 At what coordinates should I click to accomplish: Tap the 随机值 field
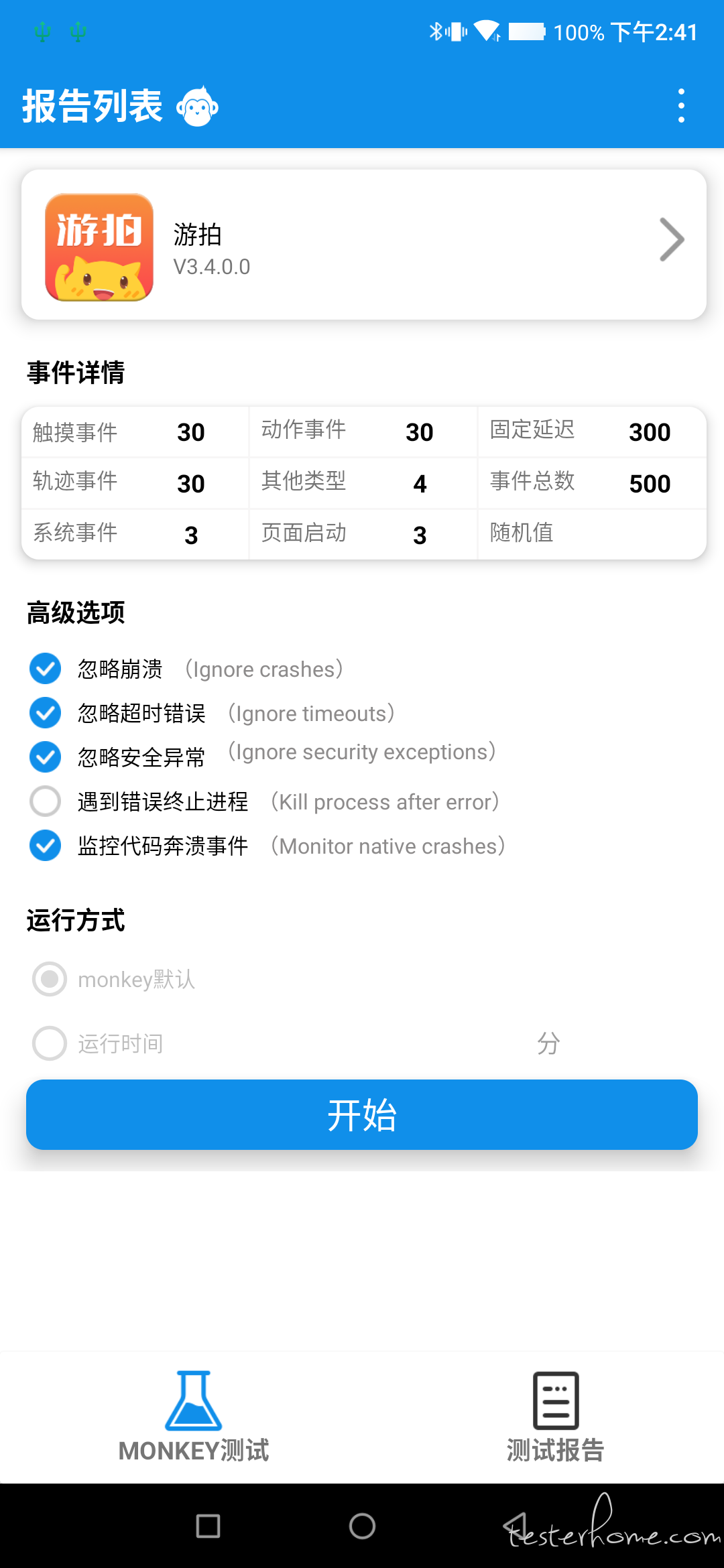pos(630,534)
